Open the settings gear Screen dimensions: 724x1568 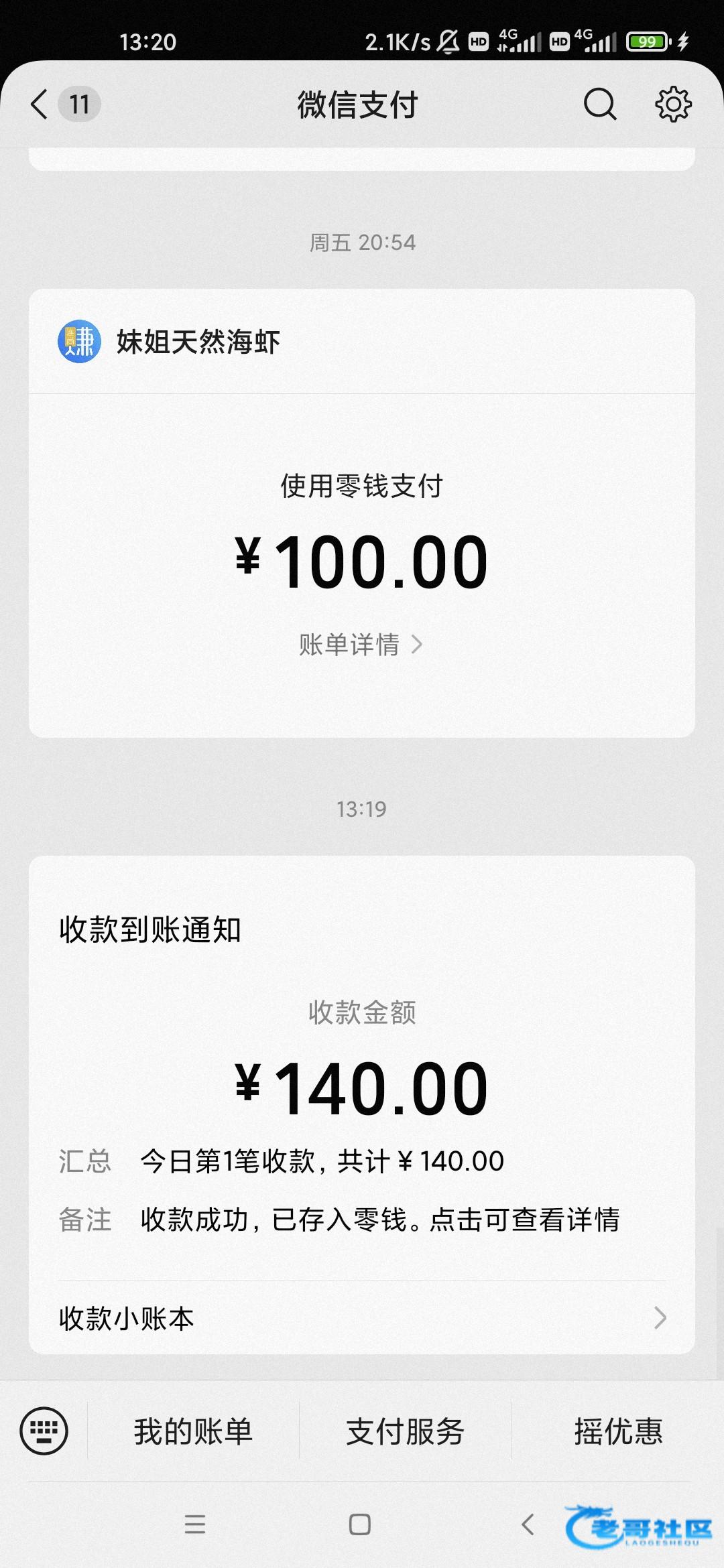[x=673, y=105]
